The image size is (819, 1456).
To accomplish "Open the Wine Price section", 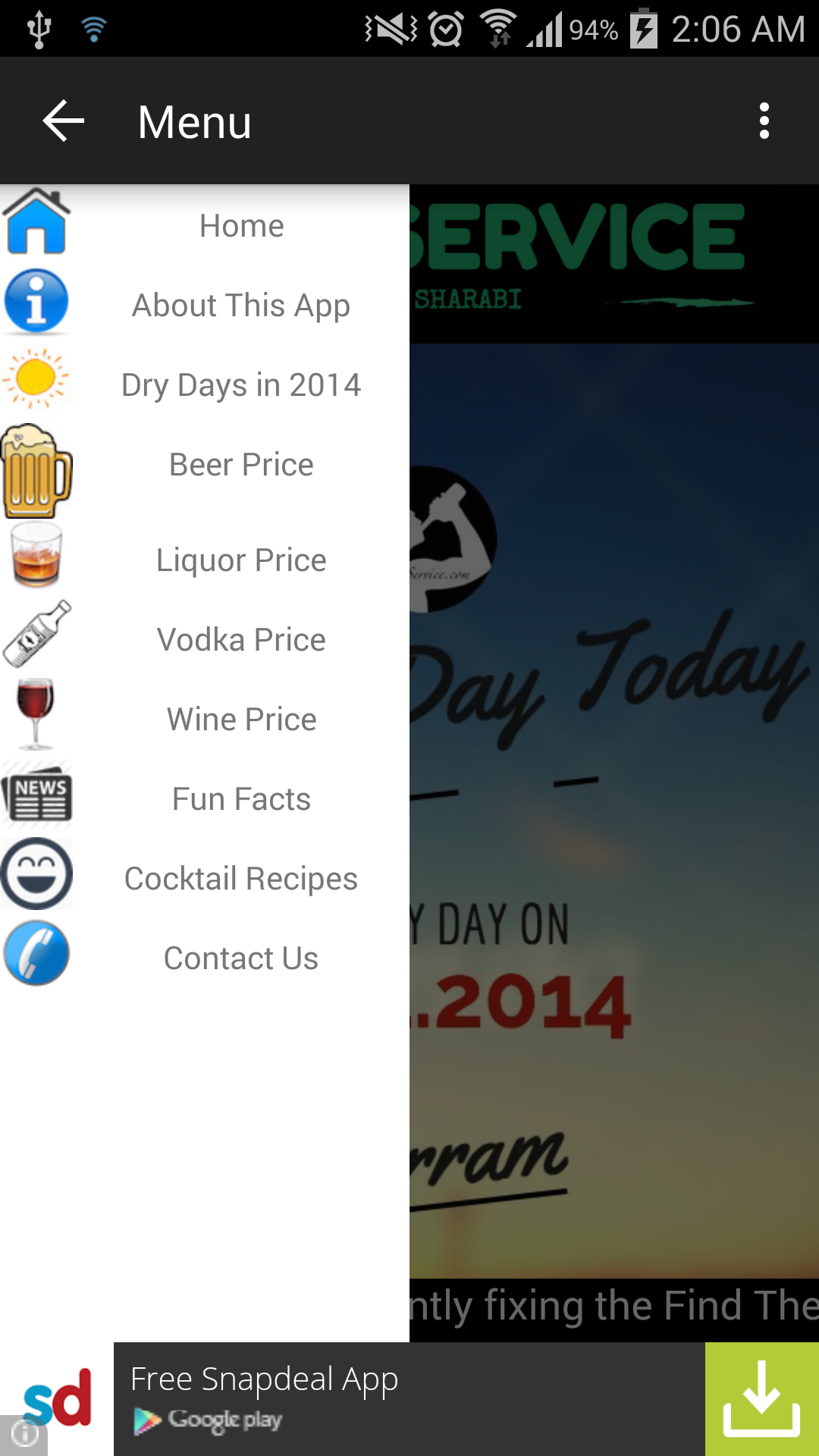I will (x=241, y=720).
